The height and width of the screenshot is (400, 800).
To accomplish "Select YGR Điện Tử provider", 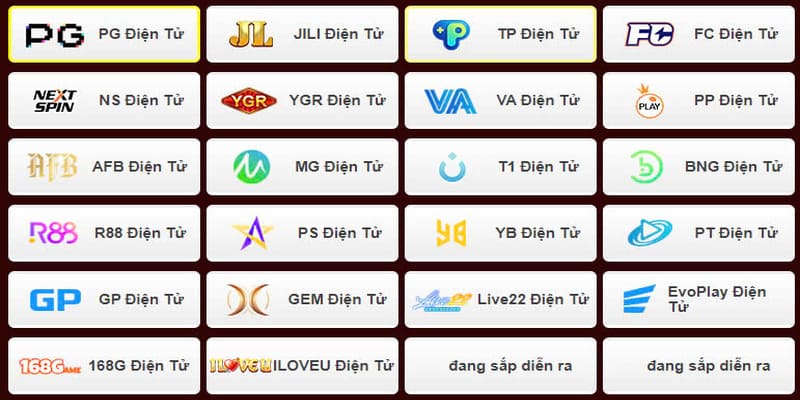I will click(301, 100).
